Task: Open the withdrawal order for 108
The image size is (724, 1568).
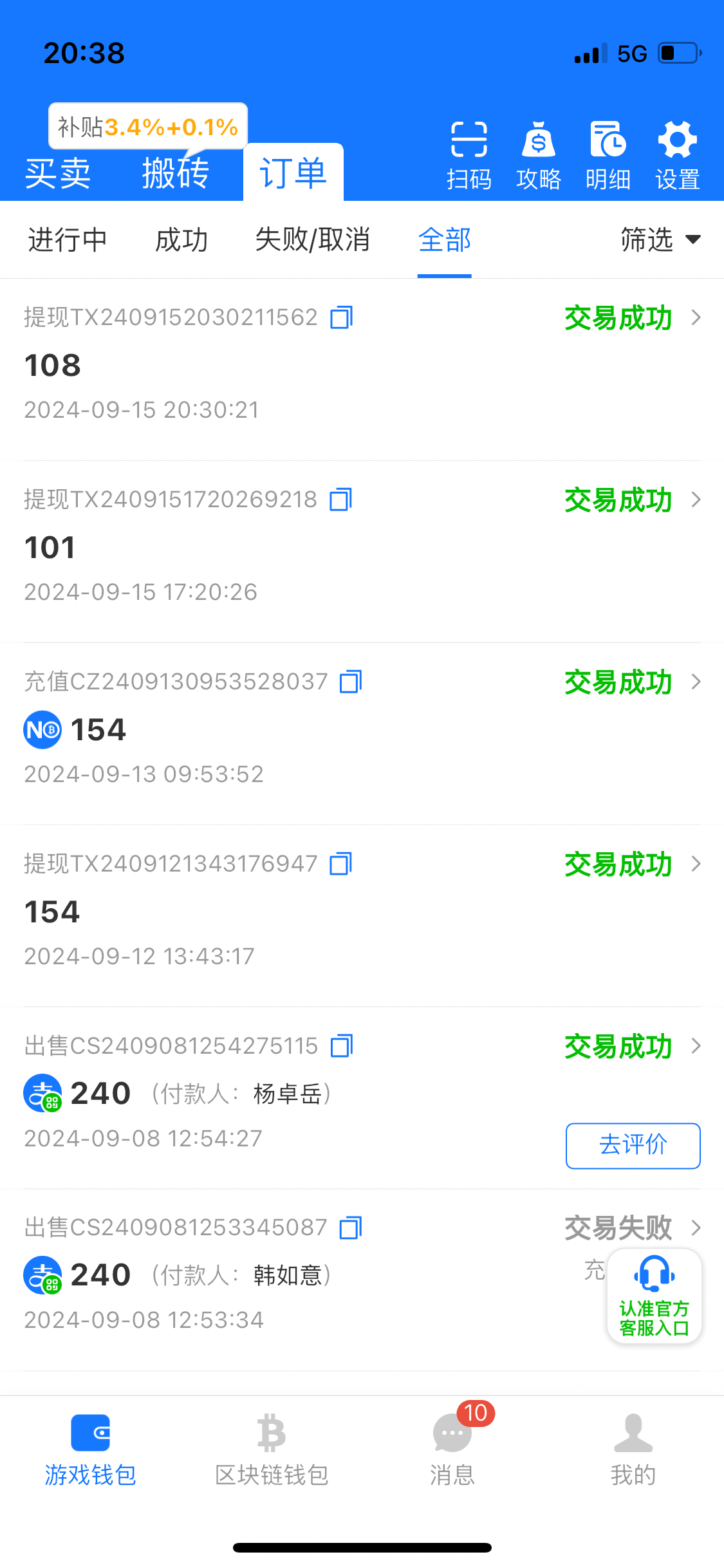Action: 362,369
